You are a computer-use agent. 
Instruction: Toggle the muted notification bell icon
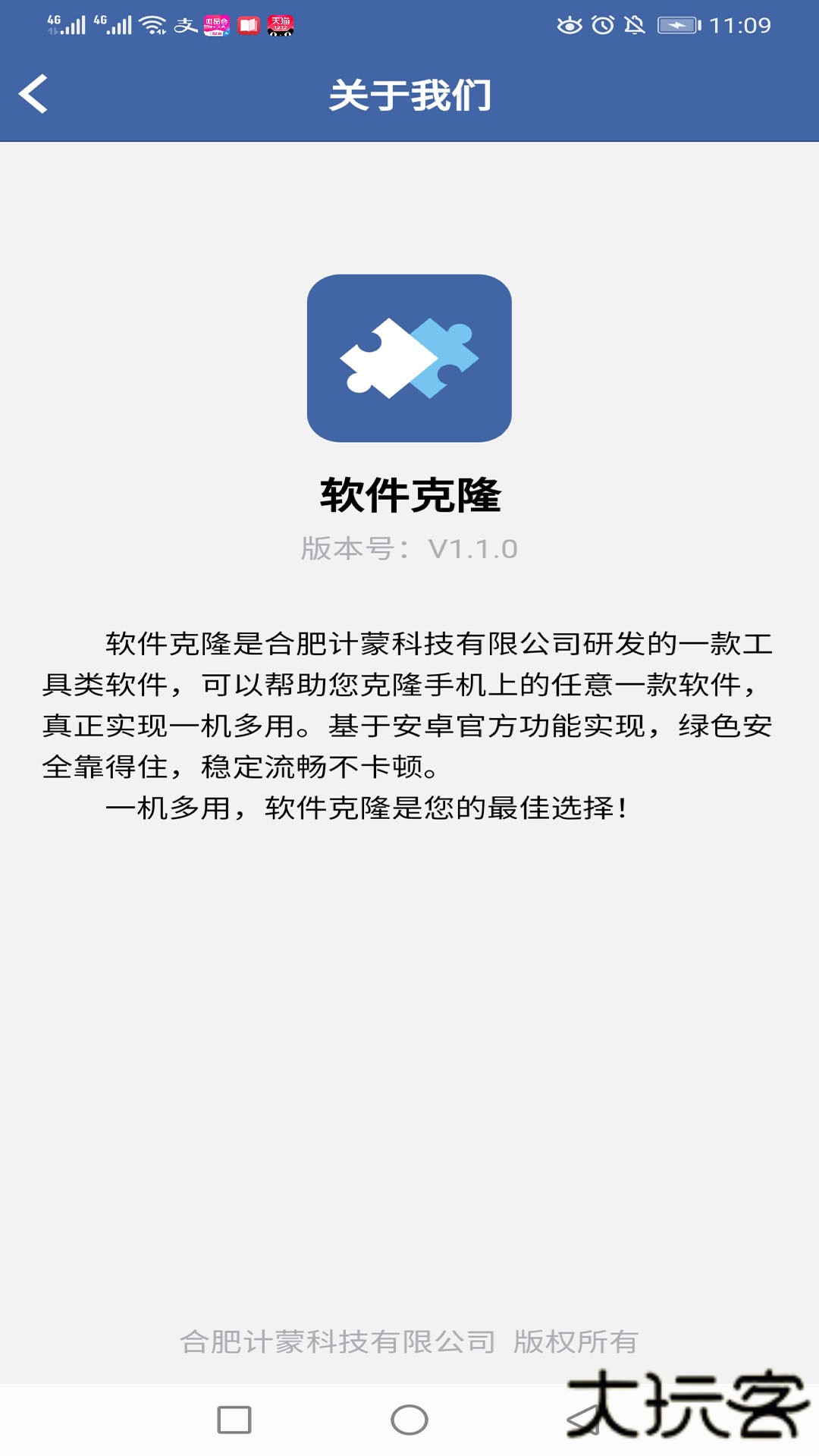[x=635, y=23]
